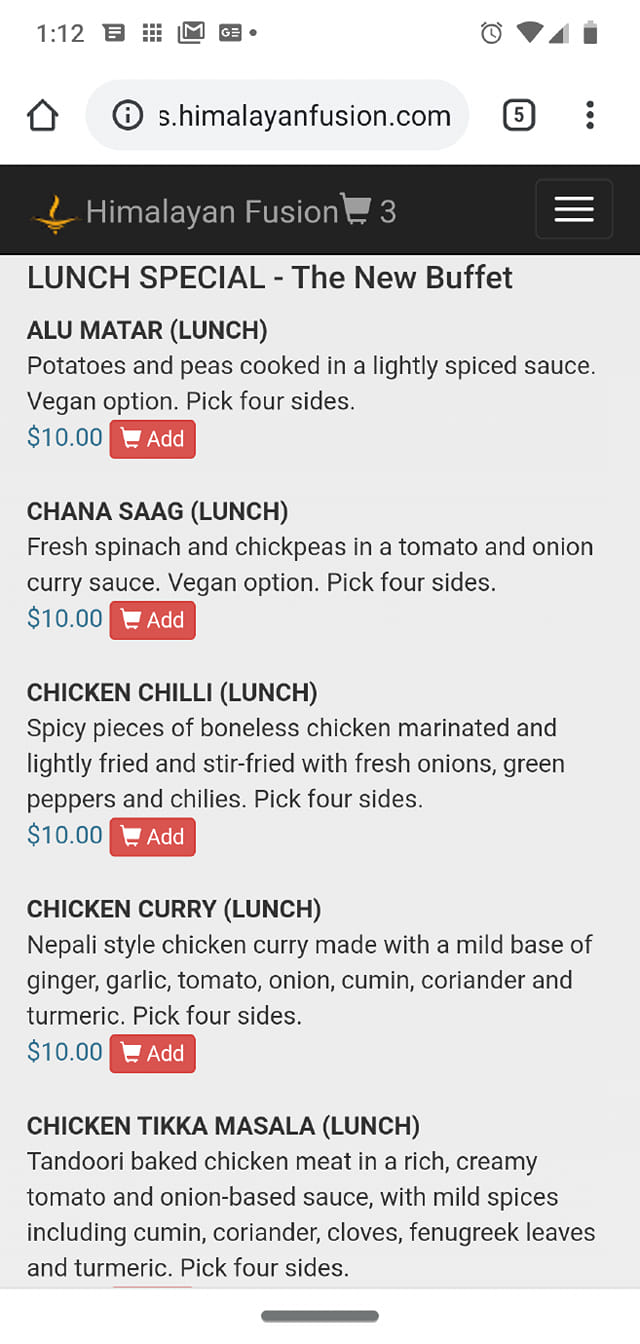Go to the browser home page
The width and height of the screenshot is (640, 1344).
click(42, 116)
